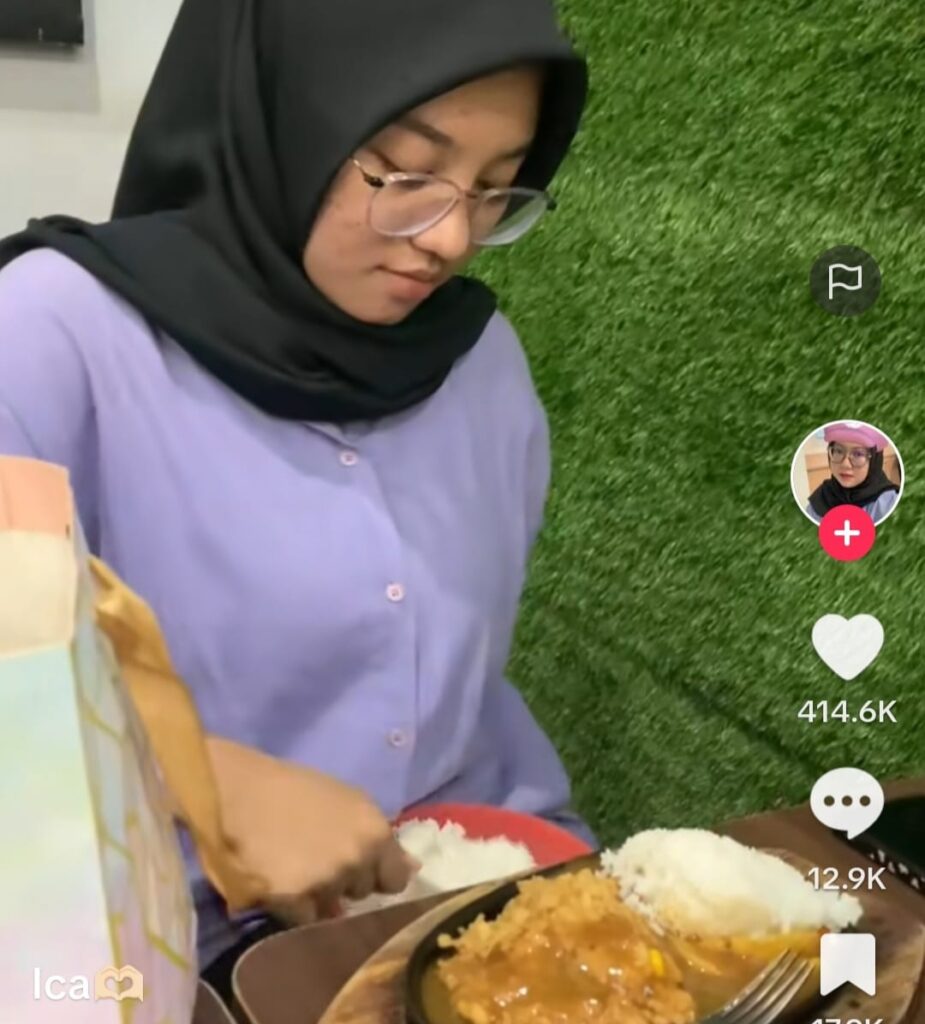Report this video with the flag icon
Image resolution: width=925 pixels, height=1024 pixels.
(x=845, y=281)
